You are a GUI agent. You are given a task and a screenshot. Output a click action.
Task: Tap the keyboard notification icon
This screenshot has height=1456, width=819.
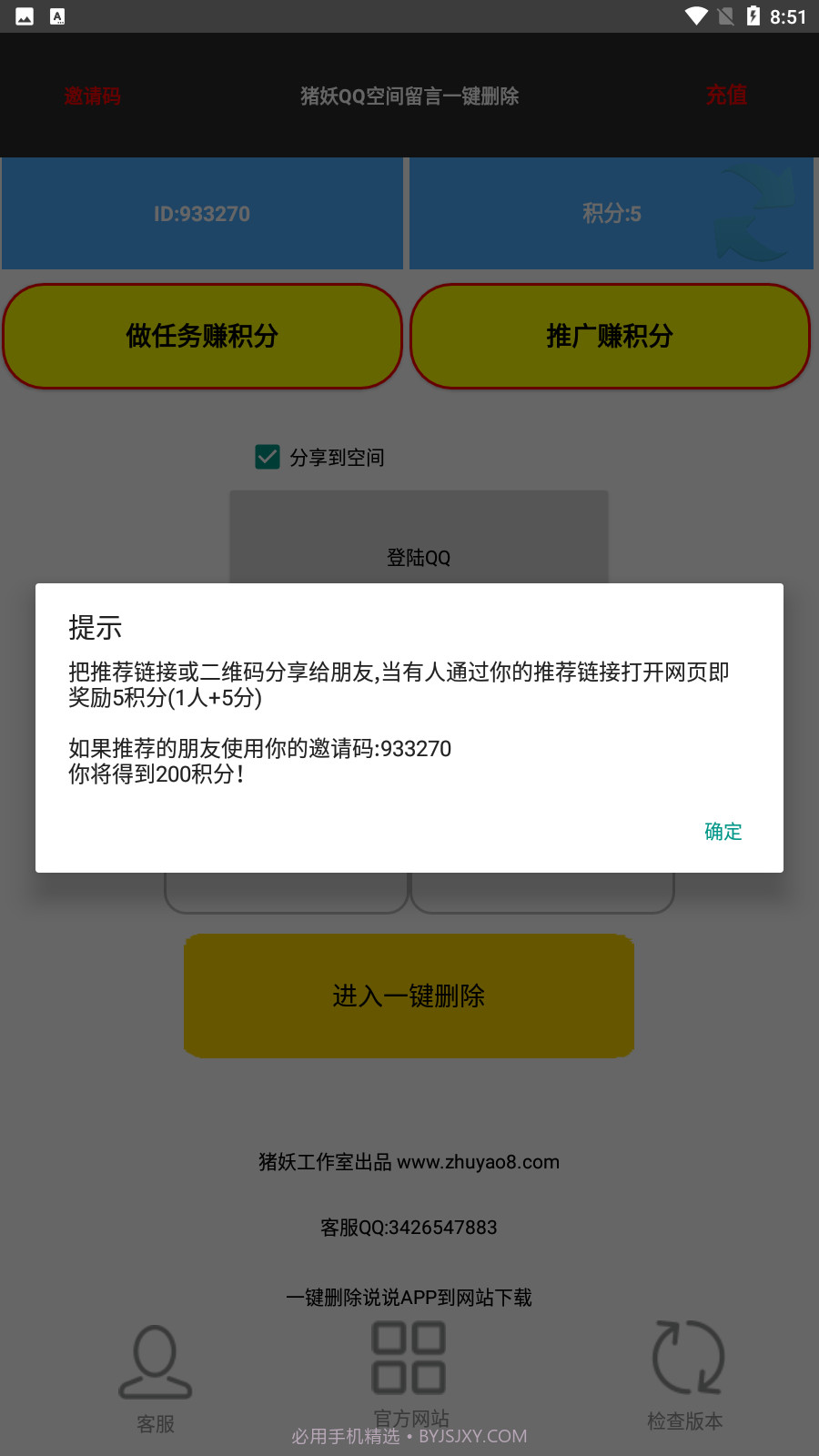pos(58,15)
